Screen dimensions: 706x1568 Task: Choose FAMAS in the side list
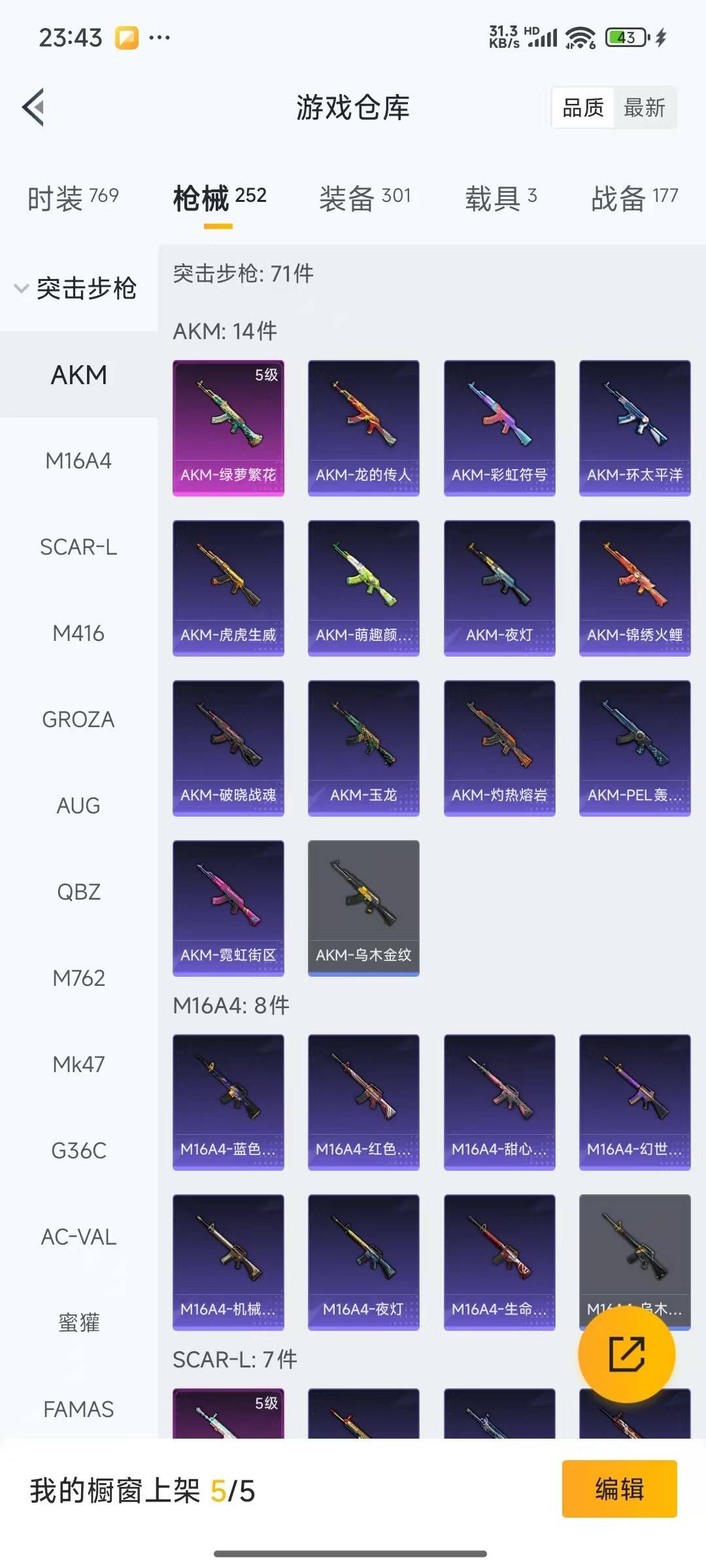click(78, 1409)
